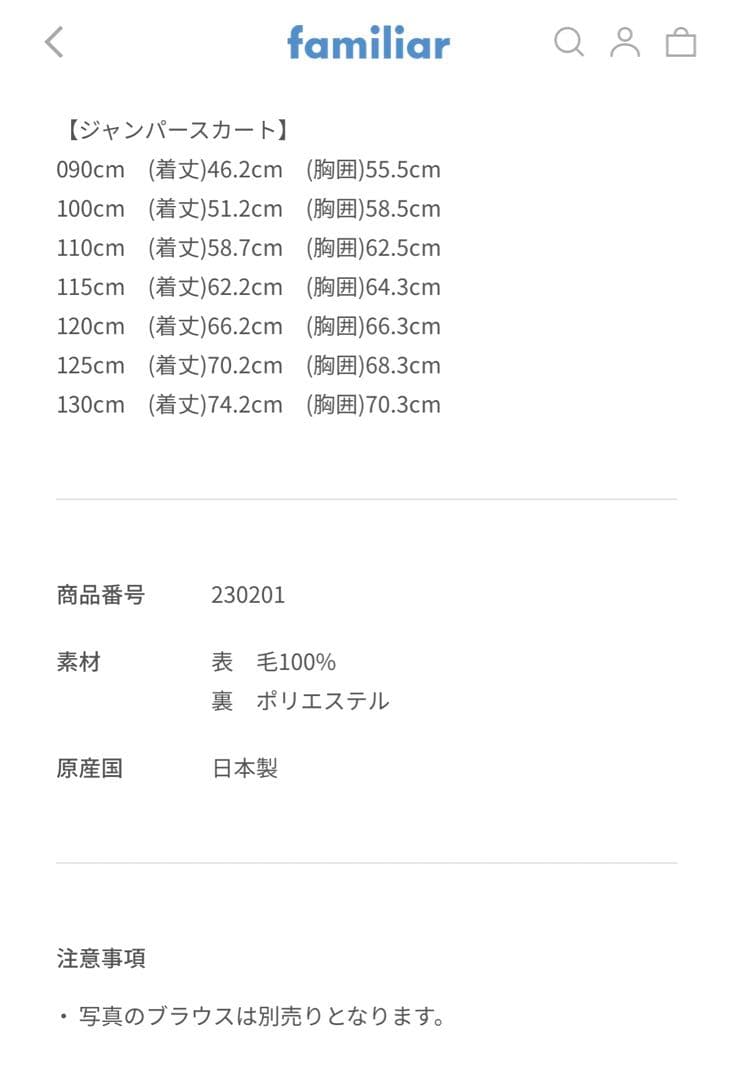Click the magnifying glass to start a search
734x1080 pixels.
click(x=569, y=43)
